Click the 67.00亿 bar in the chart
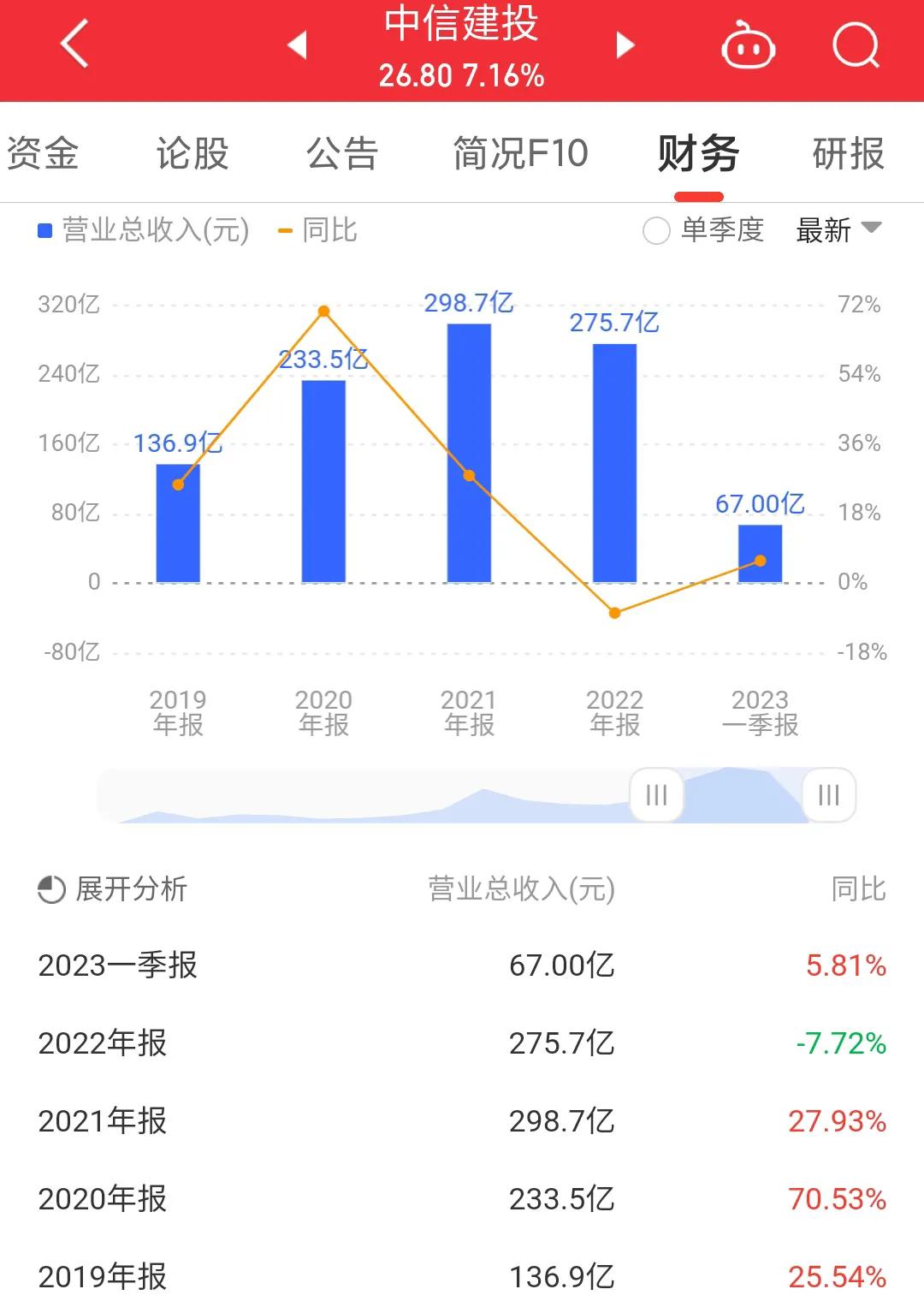This screenshot has width=924, height=1301. pyautogui.click(x=761, y=552)
